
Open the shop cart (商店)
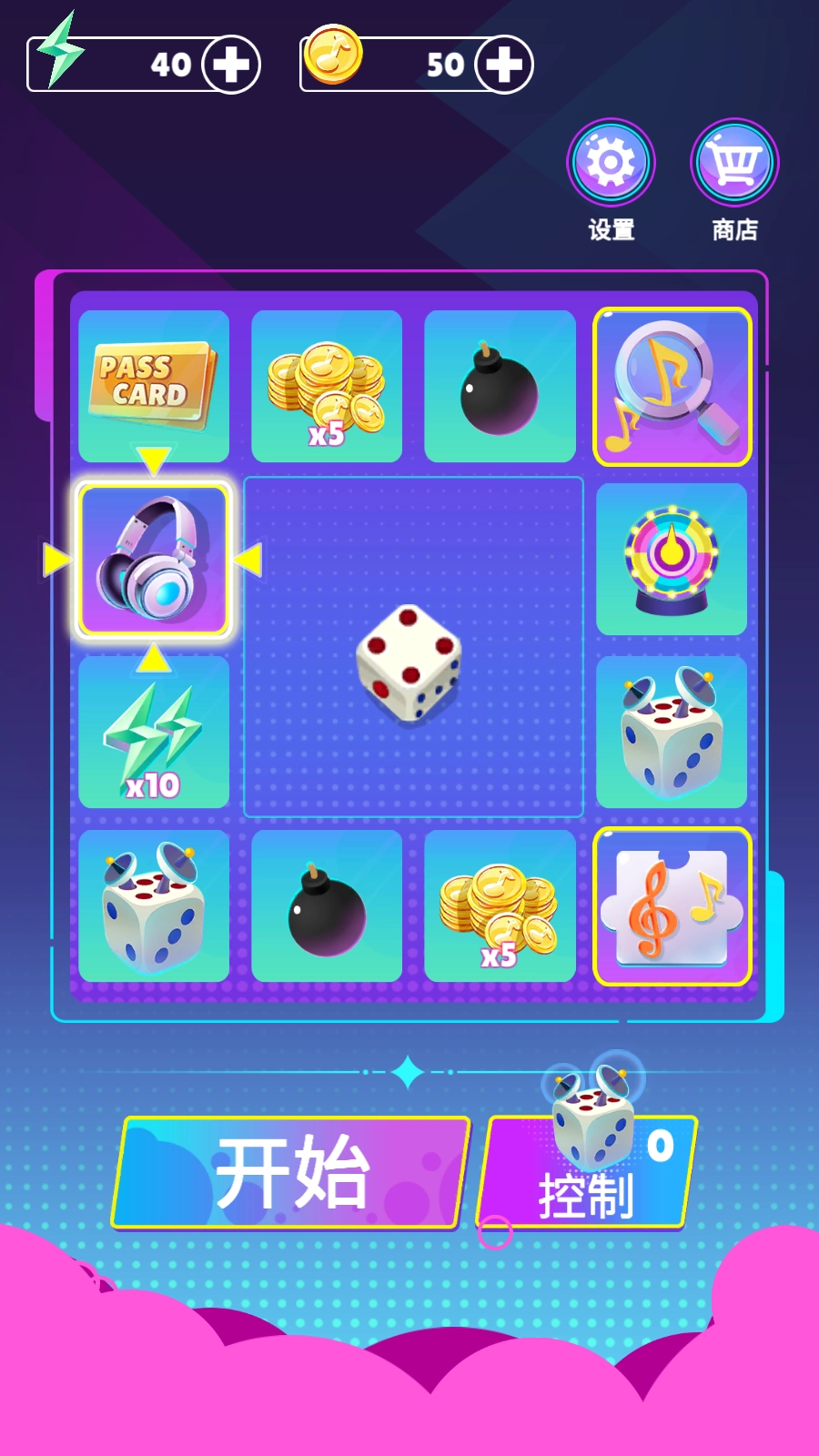click(734, 163)
